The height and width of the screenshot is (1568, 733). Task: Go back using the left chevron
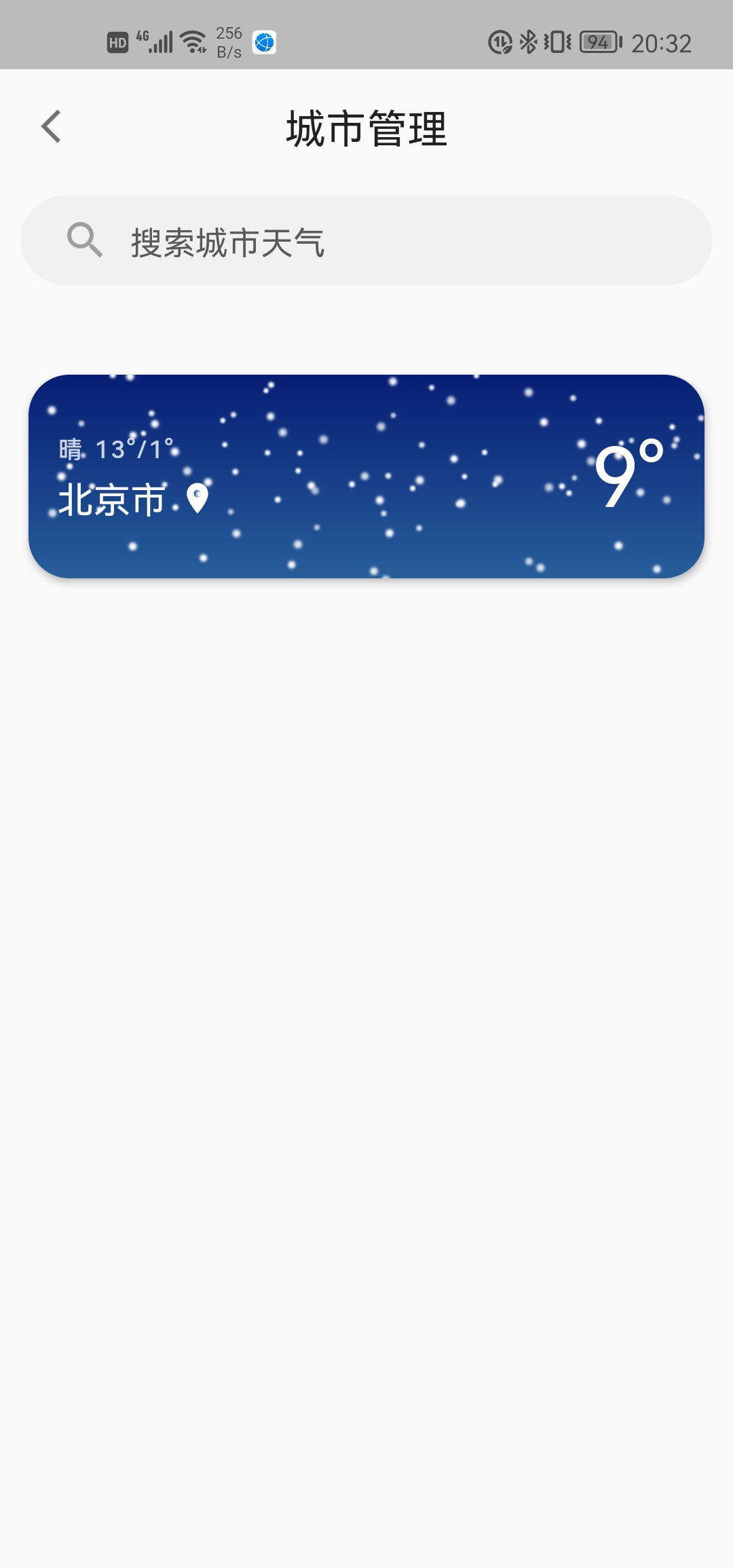tap(52, 127)
